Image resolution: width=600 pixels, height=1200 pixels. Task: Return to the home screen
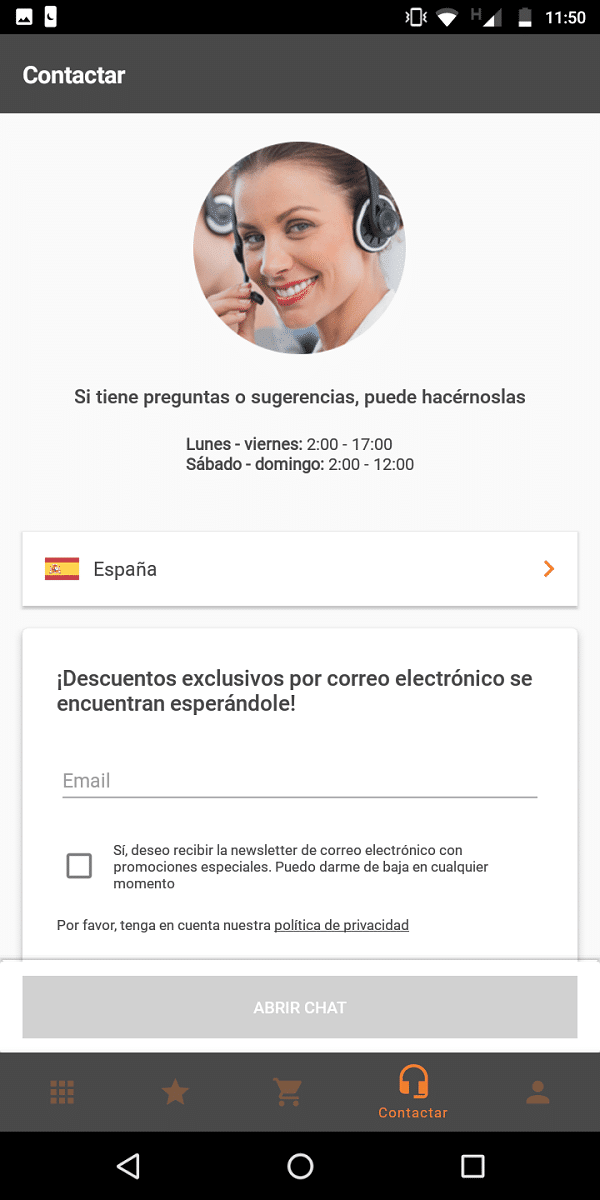300,1165
